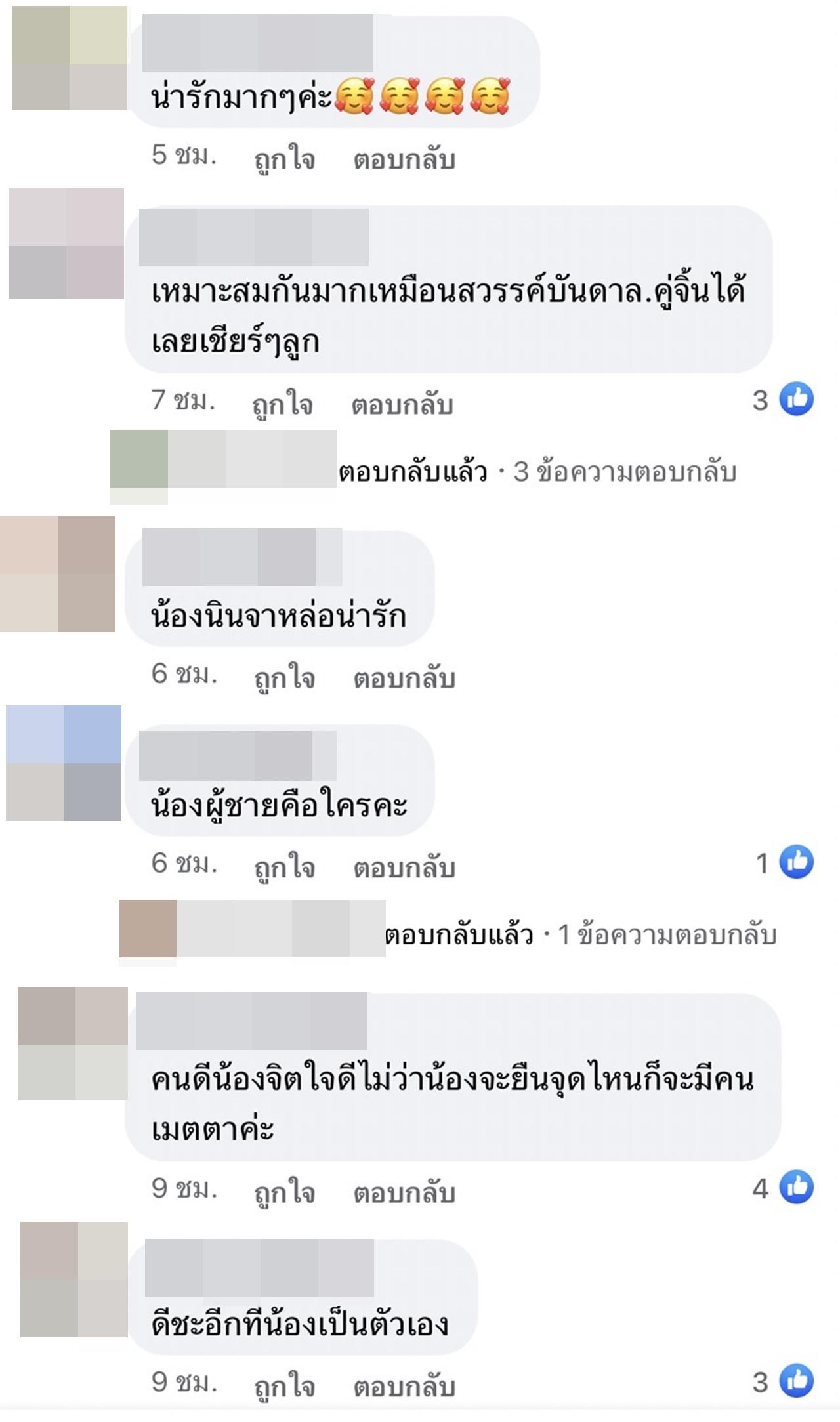840x1422 pixels.
Task: Like the comment starting 'เหมาะสมกันมาก'
Action: 282,404
